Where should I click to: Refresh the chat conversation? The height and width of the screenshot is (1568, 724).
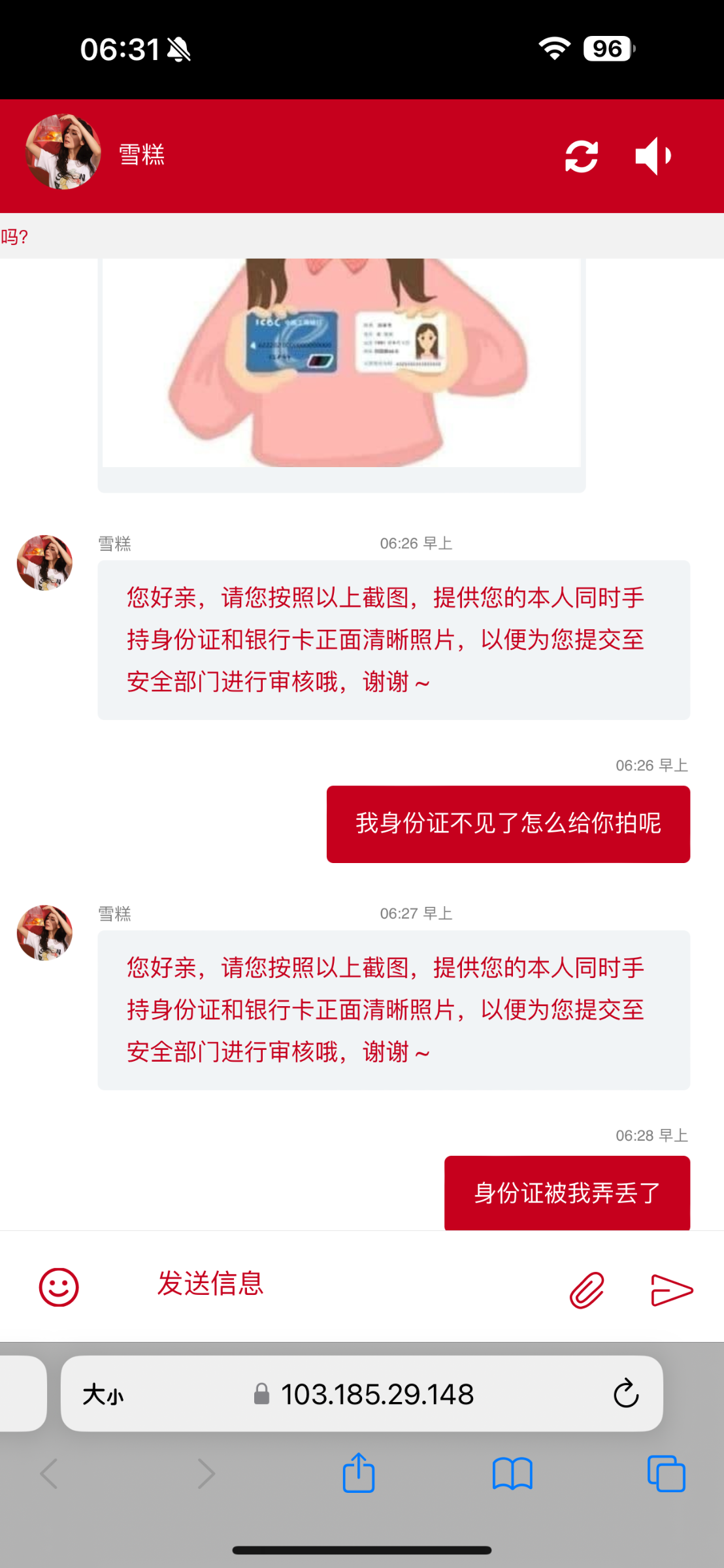580,155
